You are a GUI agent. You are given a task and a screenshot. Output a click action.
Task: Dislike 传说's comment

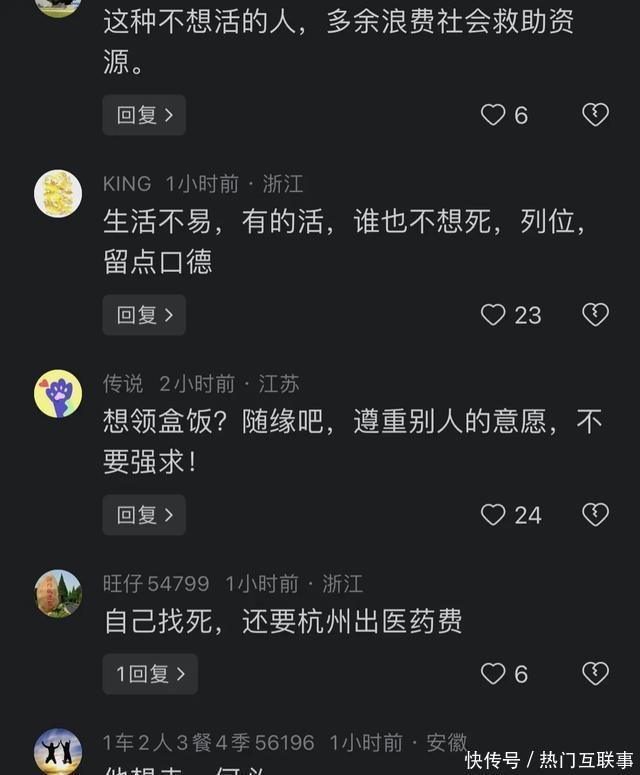[595, 515]
